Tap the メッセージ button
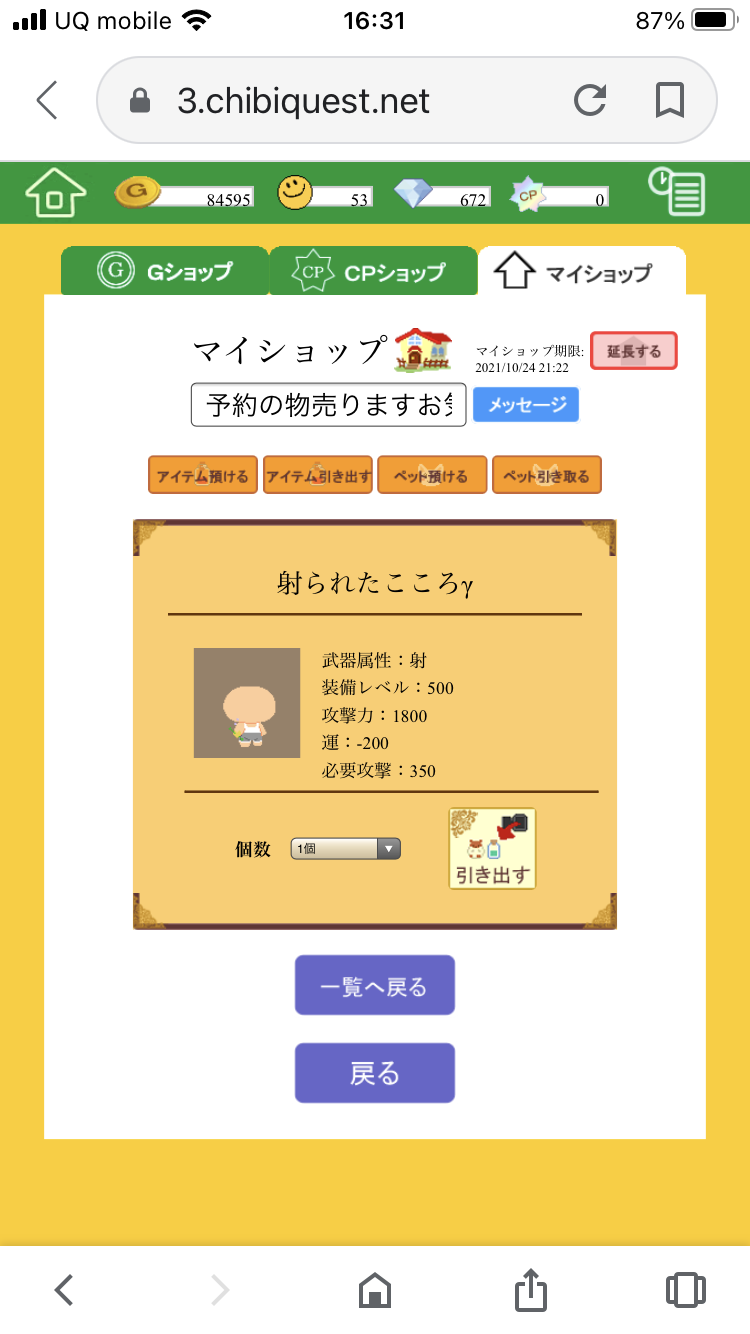This screenshot has height=1334, width=750. (x=526, y=405)
